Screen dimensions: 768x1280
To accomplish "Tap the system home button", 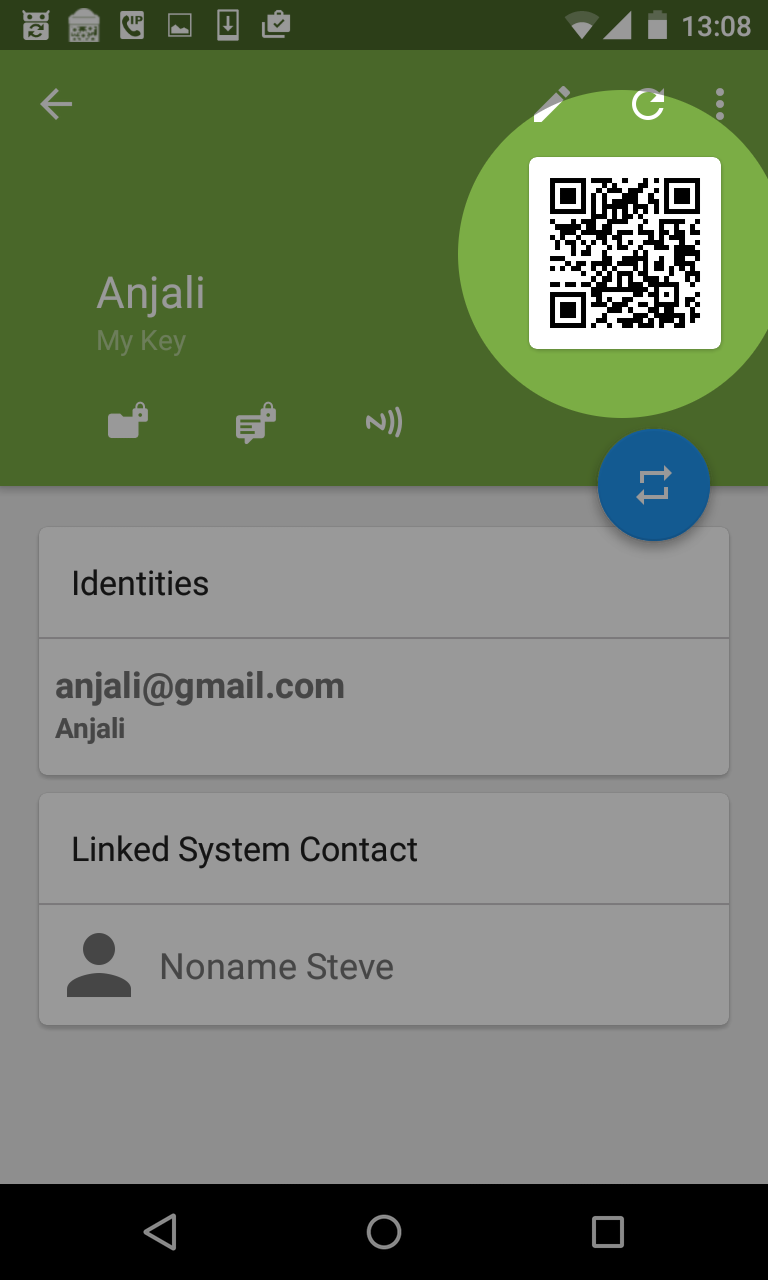I will (383, 1232).
